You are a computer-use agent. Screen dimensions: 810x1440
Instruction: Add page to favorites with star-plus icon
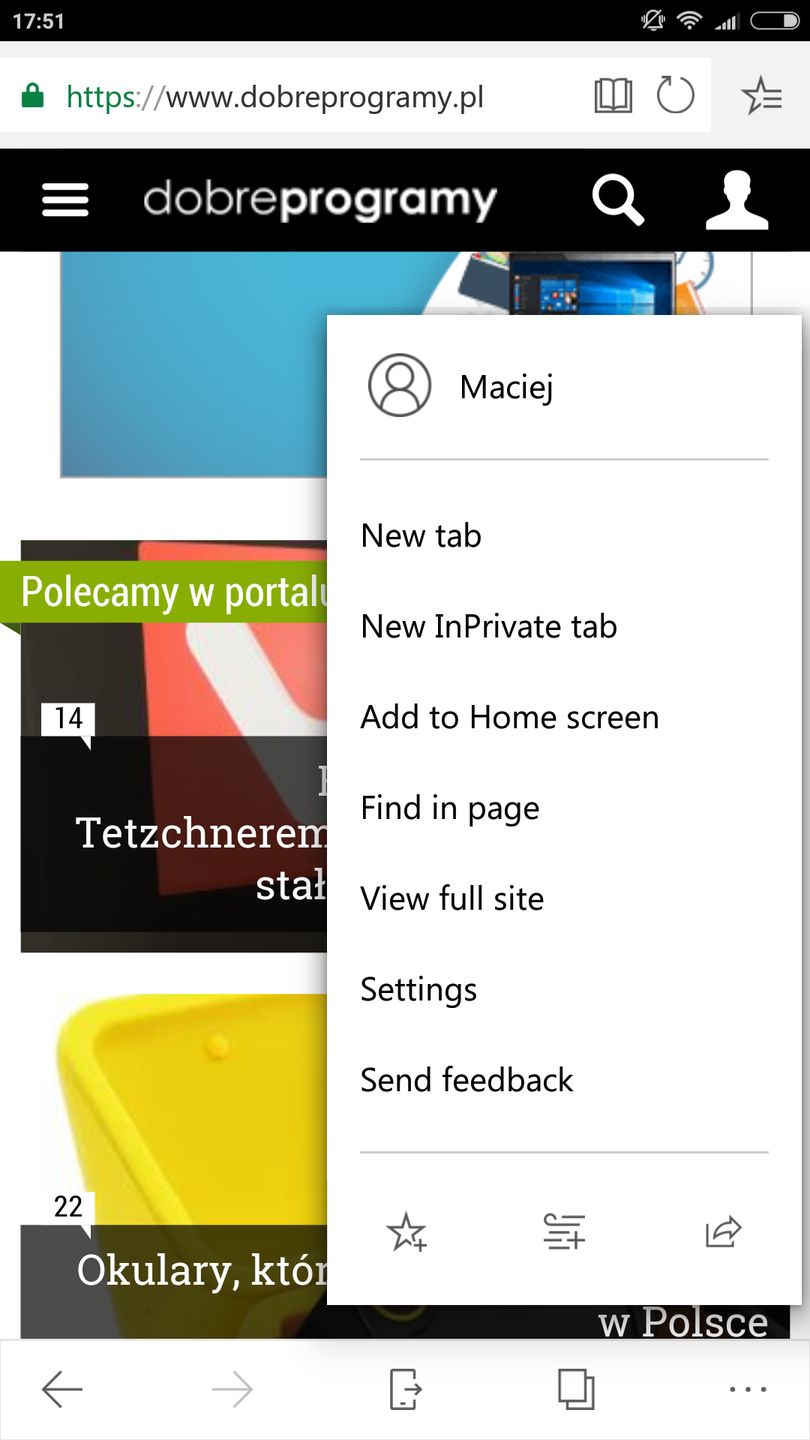click(x=407, y=1232)
